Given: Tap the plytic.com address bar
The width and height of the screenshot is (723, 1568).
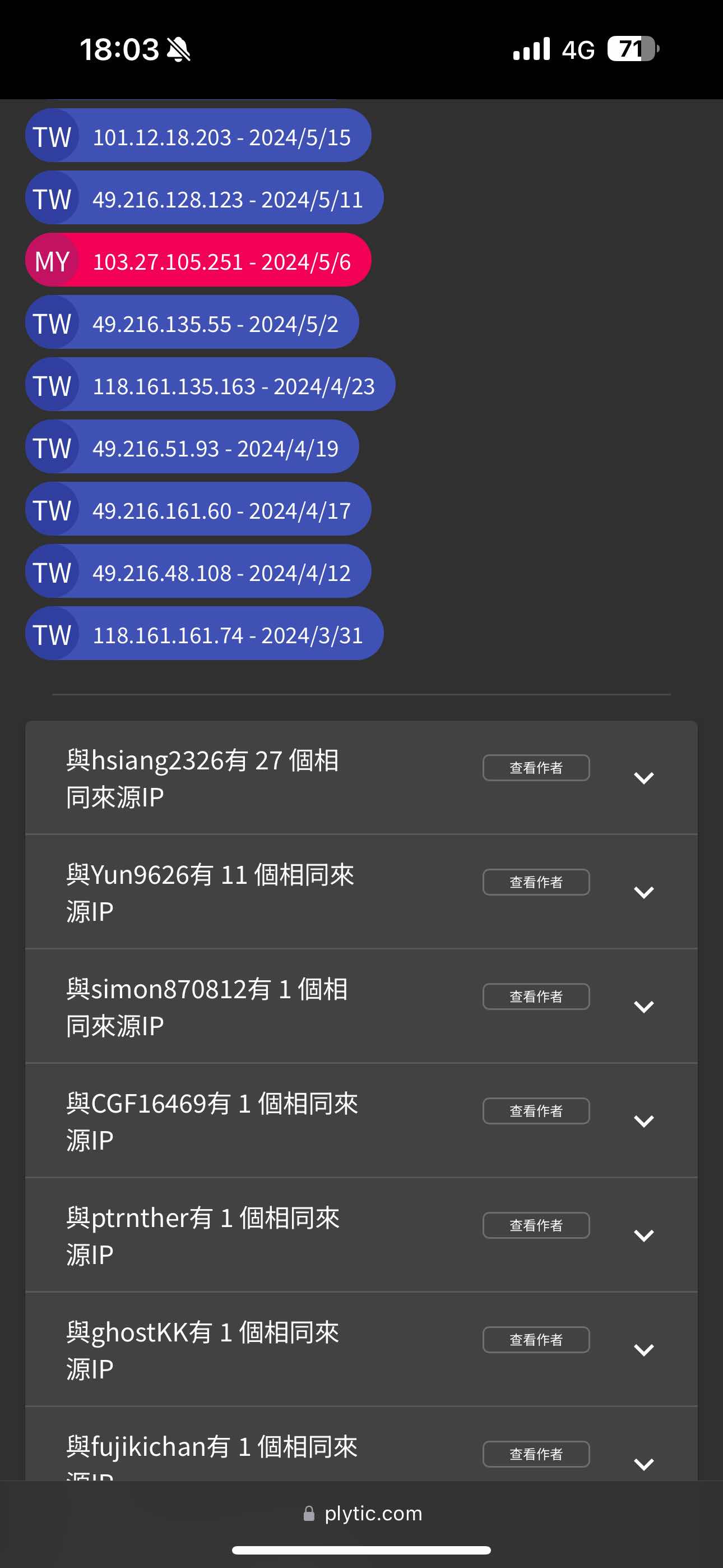Looking at the screenshot, I should (x=362, y=1513).
